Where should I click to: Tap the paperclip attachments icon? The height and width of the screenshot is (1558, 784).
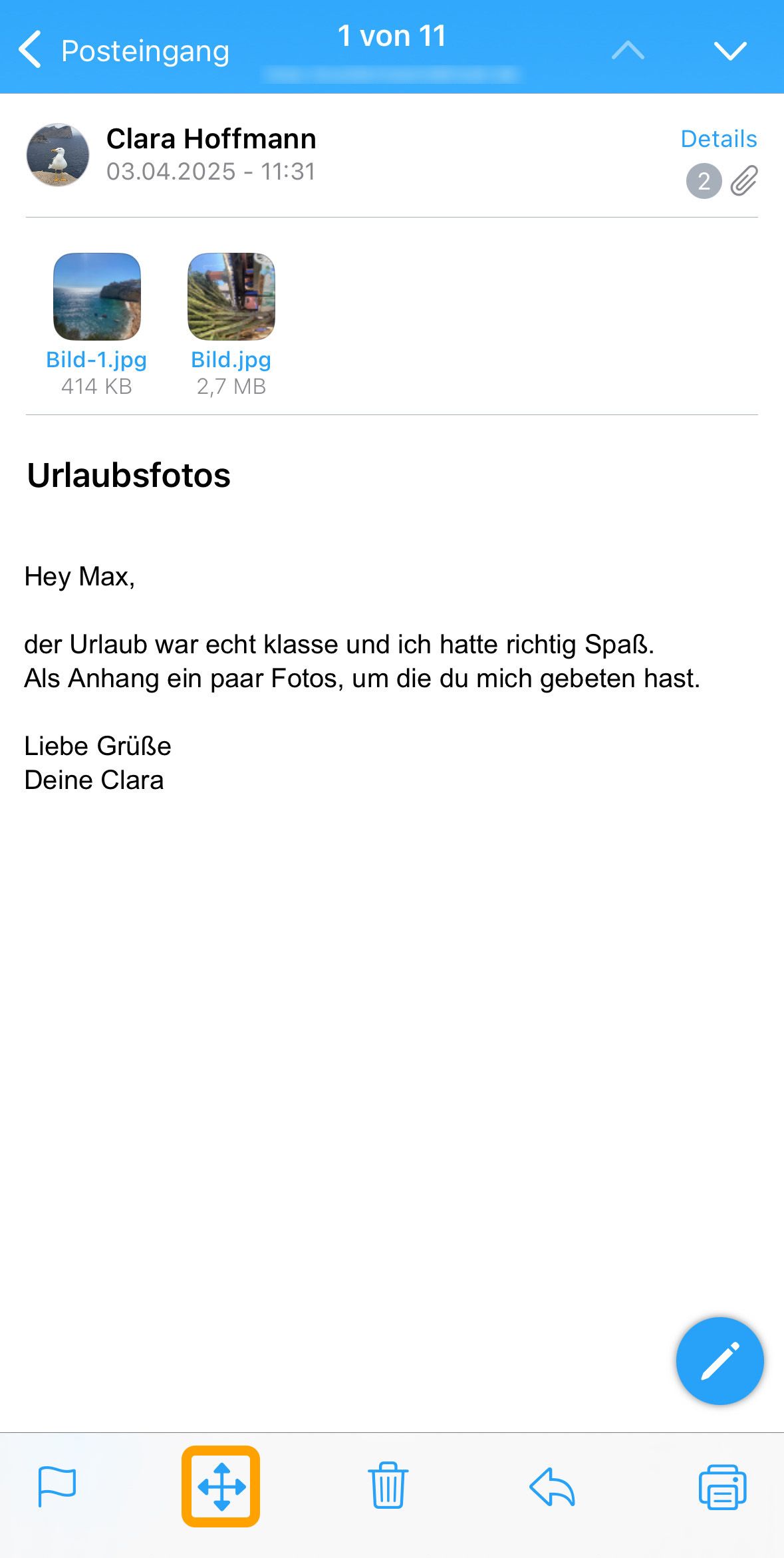[x=743, y=181]
